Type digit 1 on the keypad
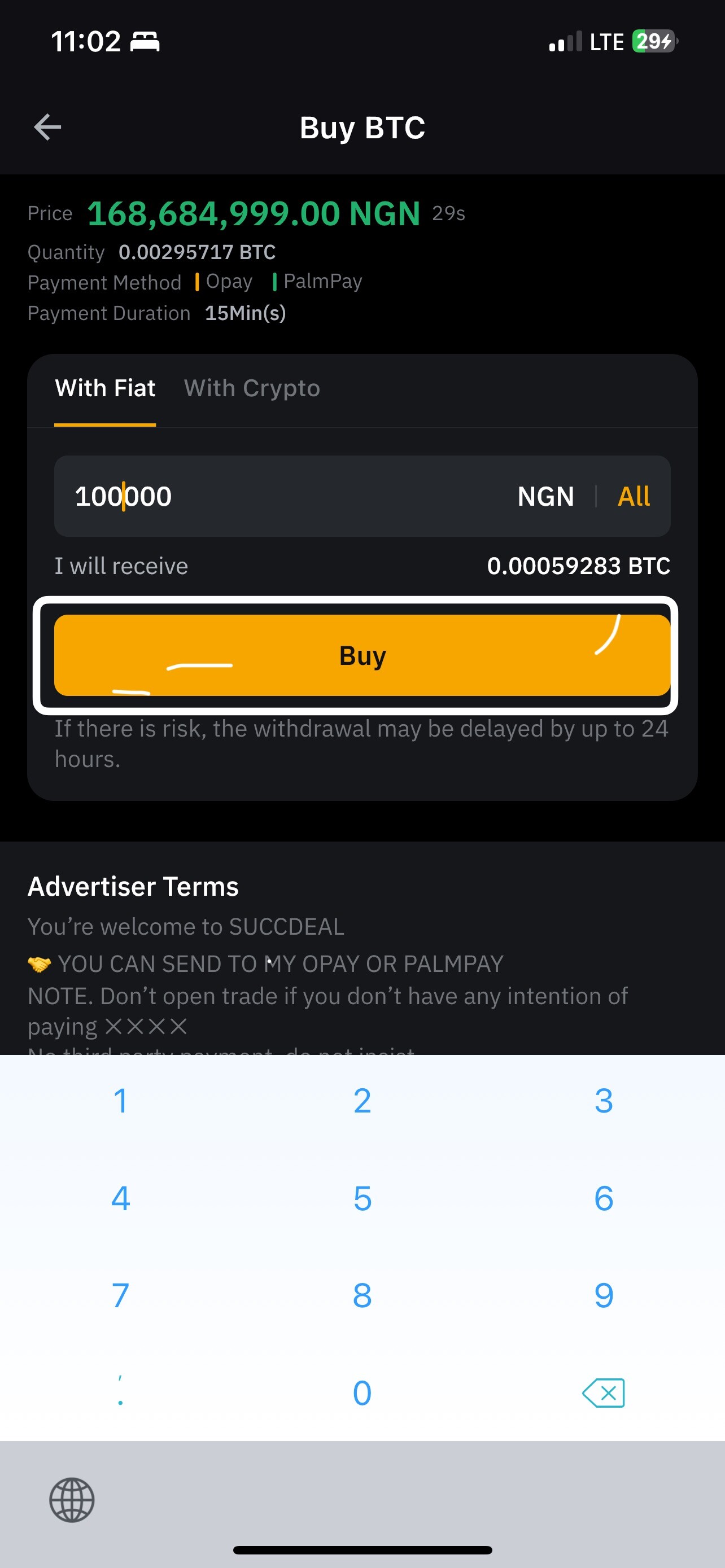The image size is (725, 1568). point(120,1101)
